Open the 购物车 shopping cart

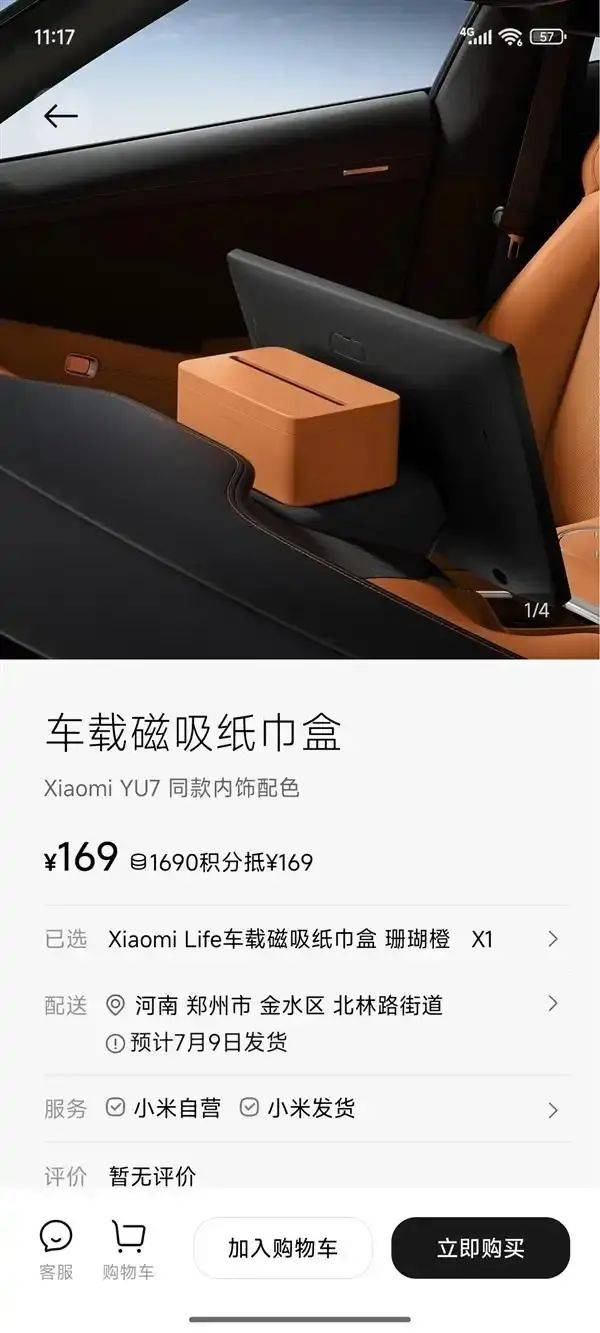(x=128, y=1248)
